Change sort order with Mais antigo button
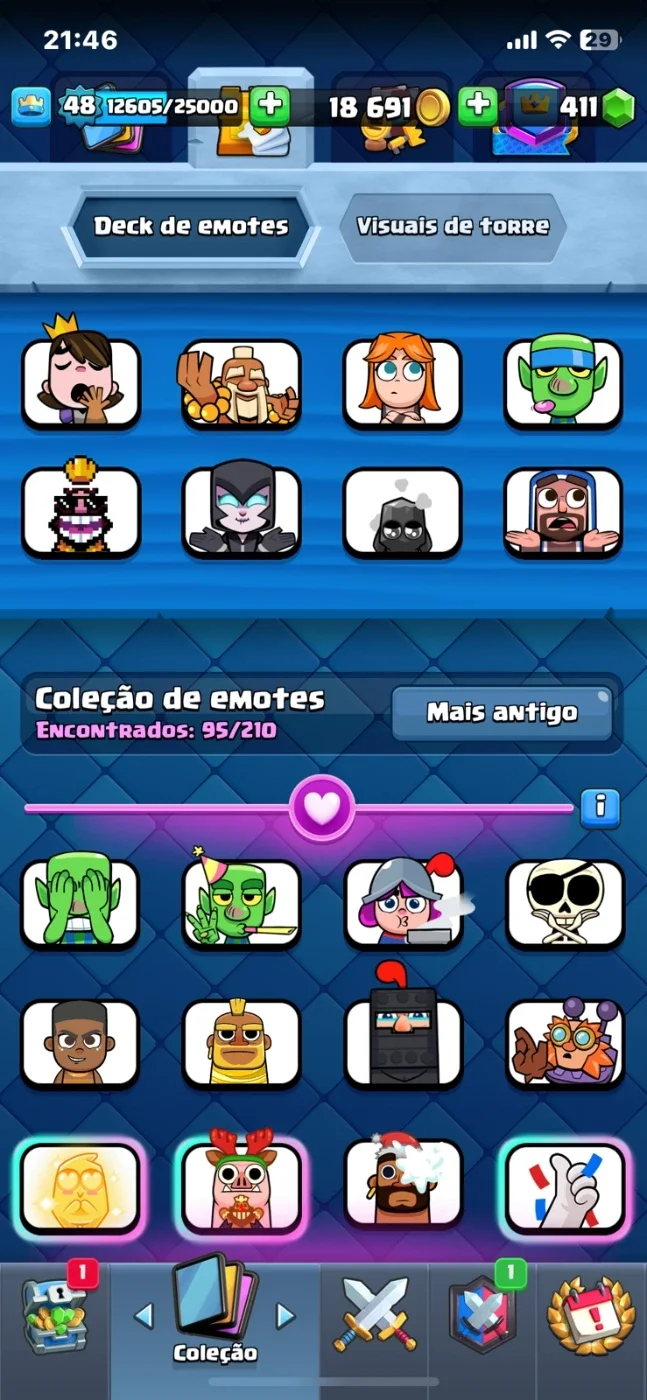Screen dimensions: 647x1400 click(x=502, y=713)
